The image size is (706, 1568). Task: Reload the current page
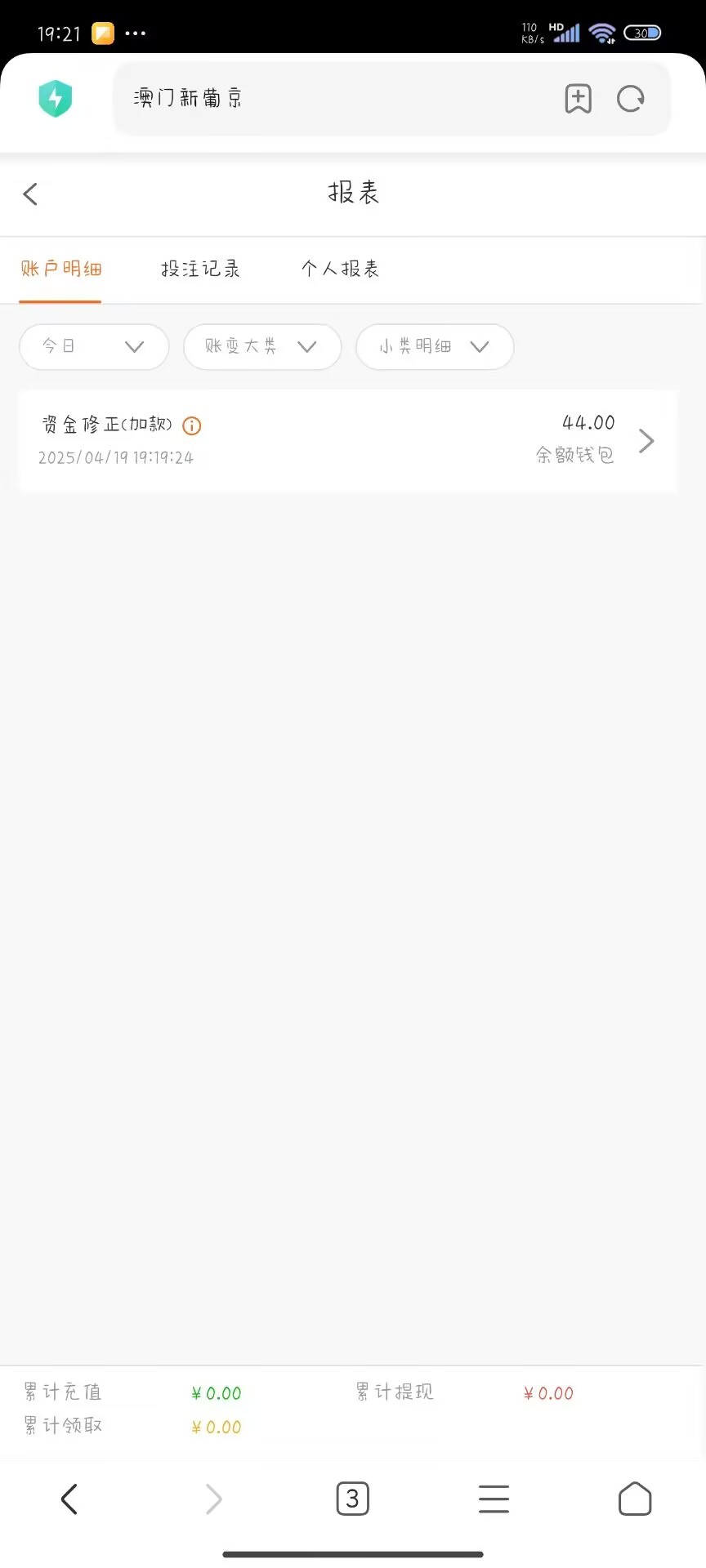click(630, 99)
